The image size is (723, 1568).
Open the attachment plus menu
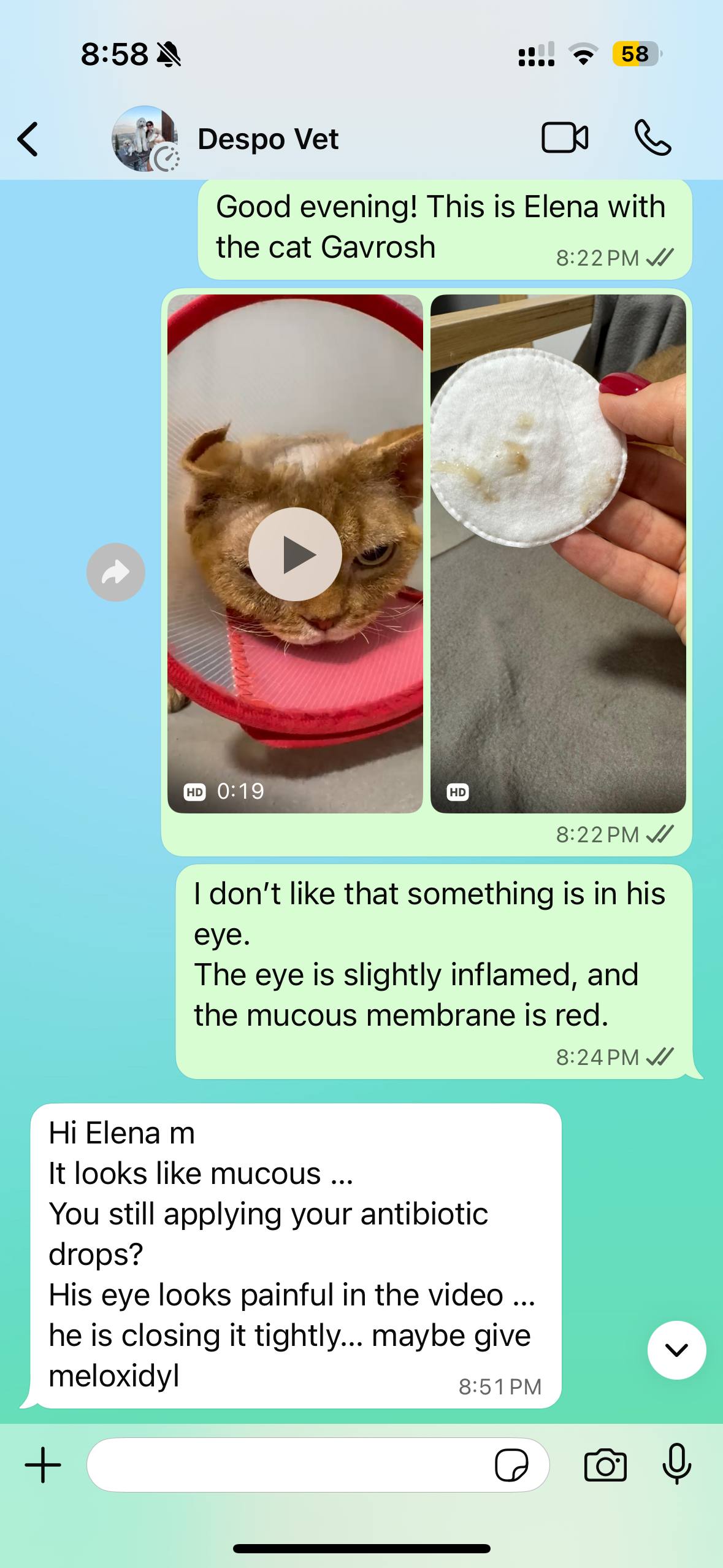43,1465
